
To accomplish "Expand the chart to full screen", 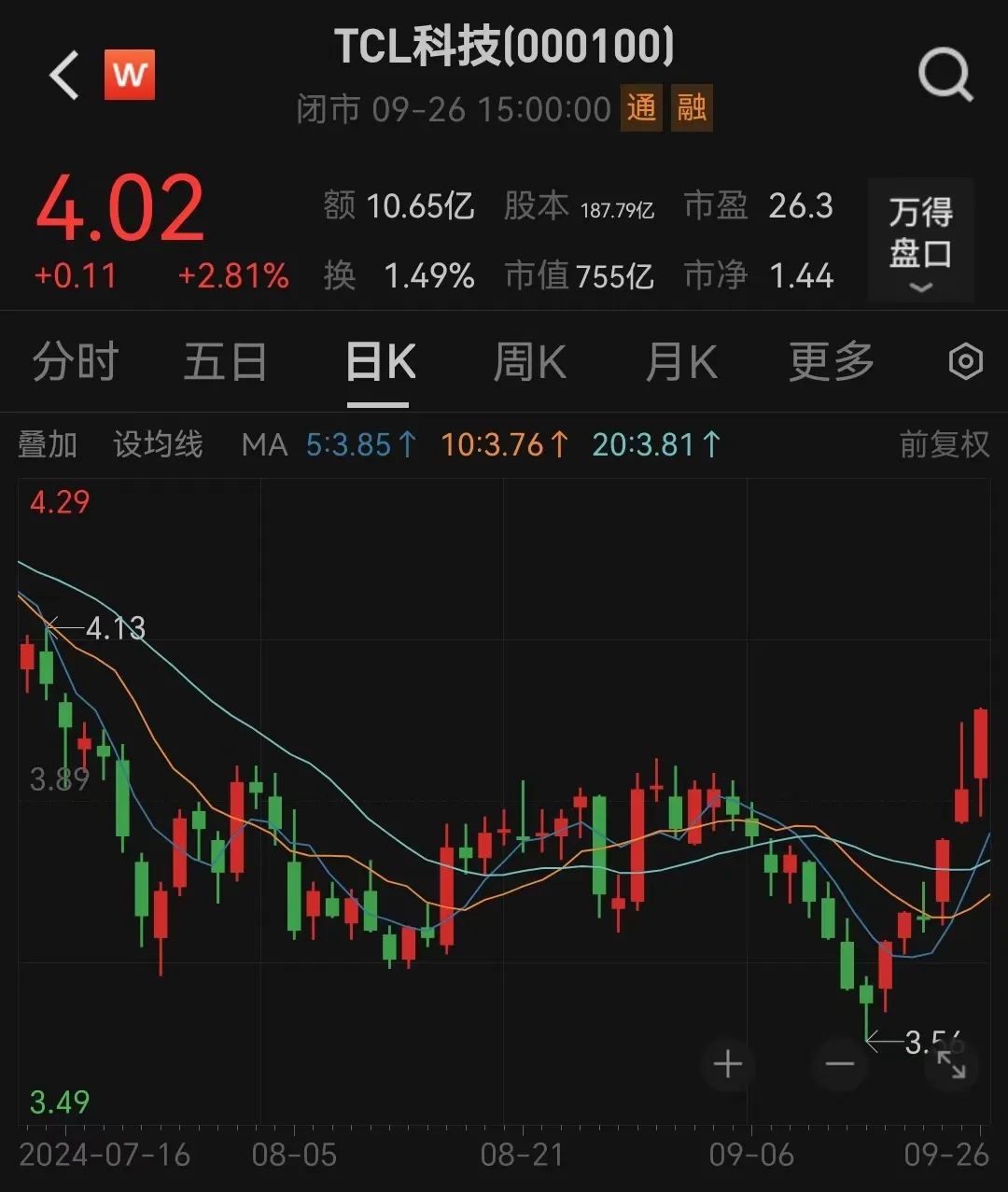I will click(x=951, y=1065).
